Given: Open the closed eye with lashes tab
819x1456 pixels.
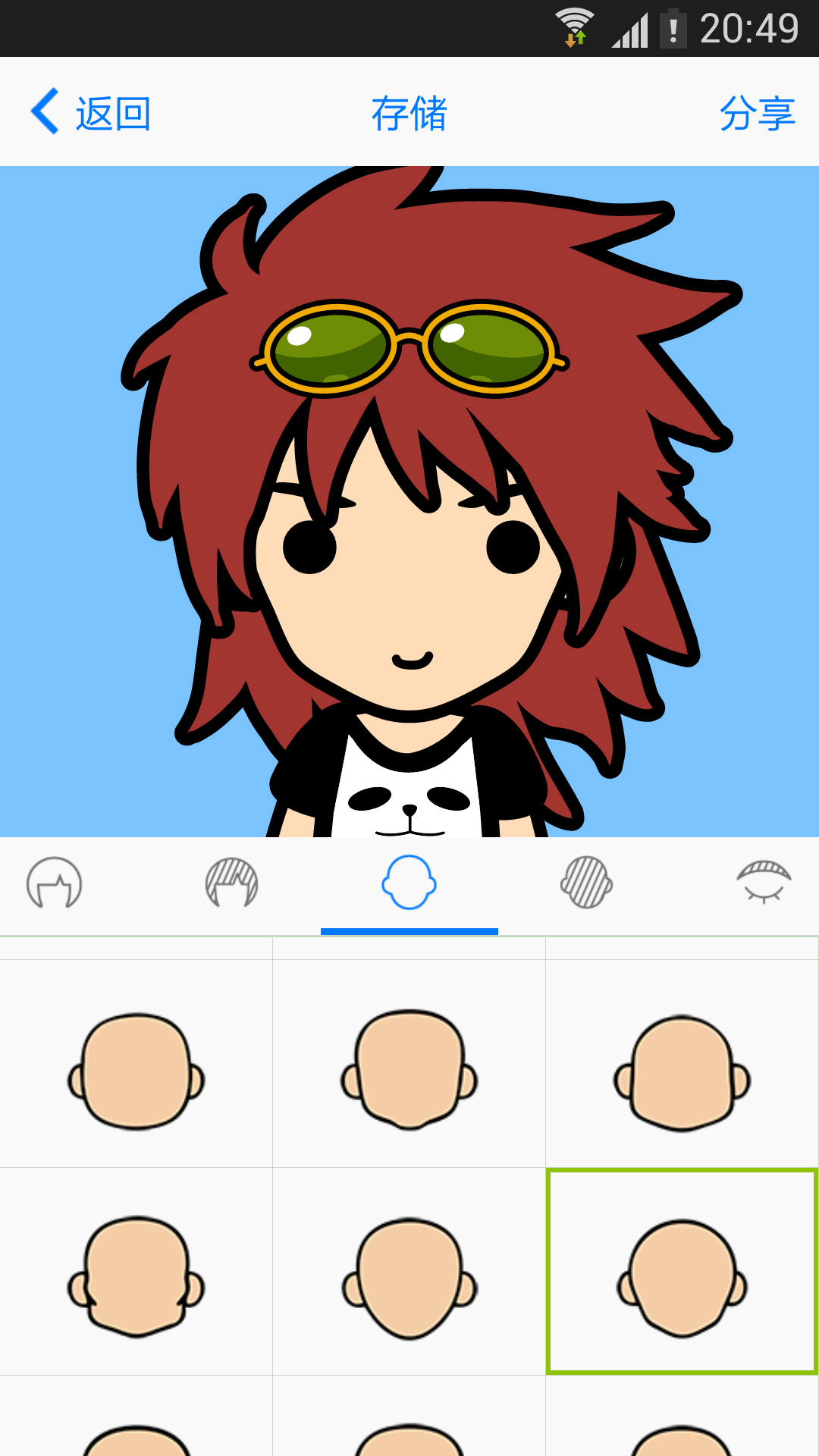Looking at the screenshot, I should click(764, 883).
